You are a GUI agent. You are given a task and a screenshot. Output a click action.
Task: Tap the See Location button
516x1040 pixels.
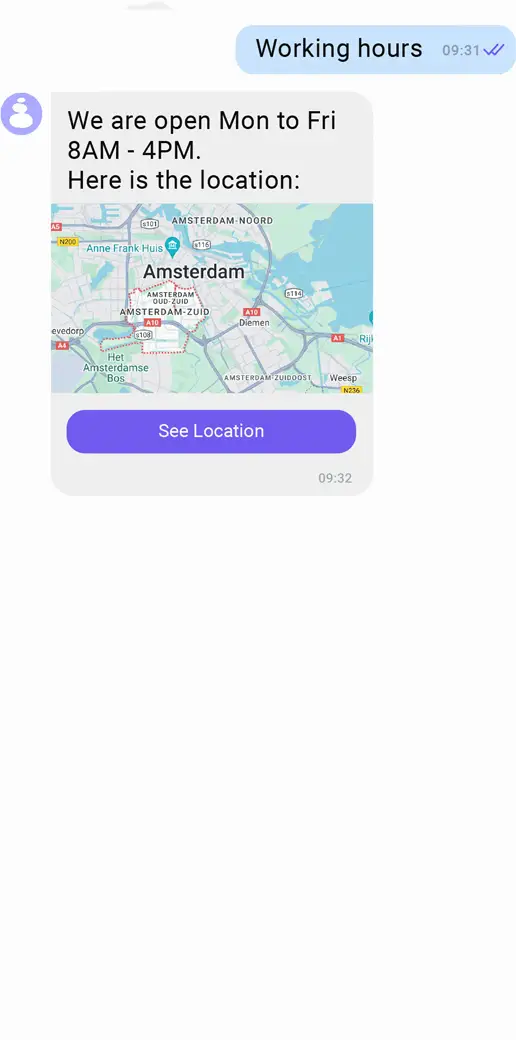(x=211, y=431)
